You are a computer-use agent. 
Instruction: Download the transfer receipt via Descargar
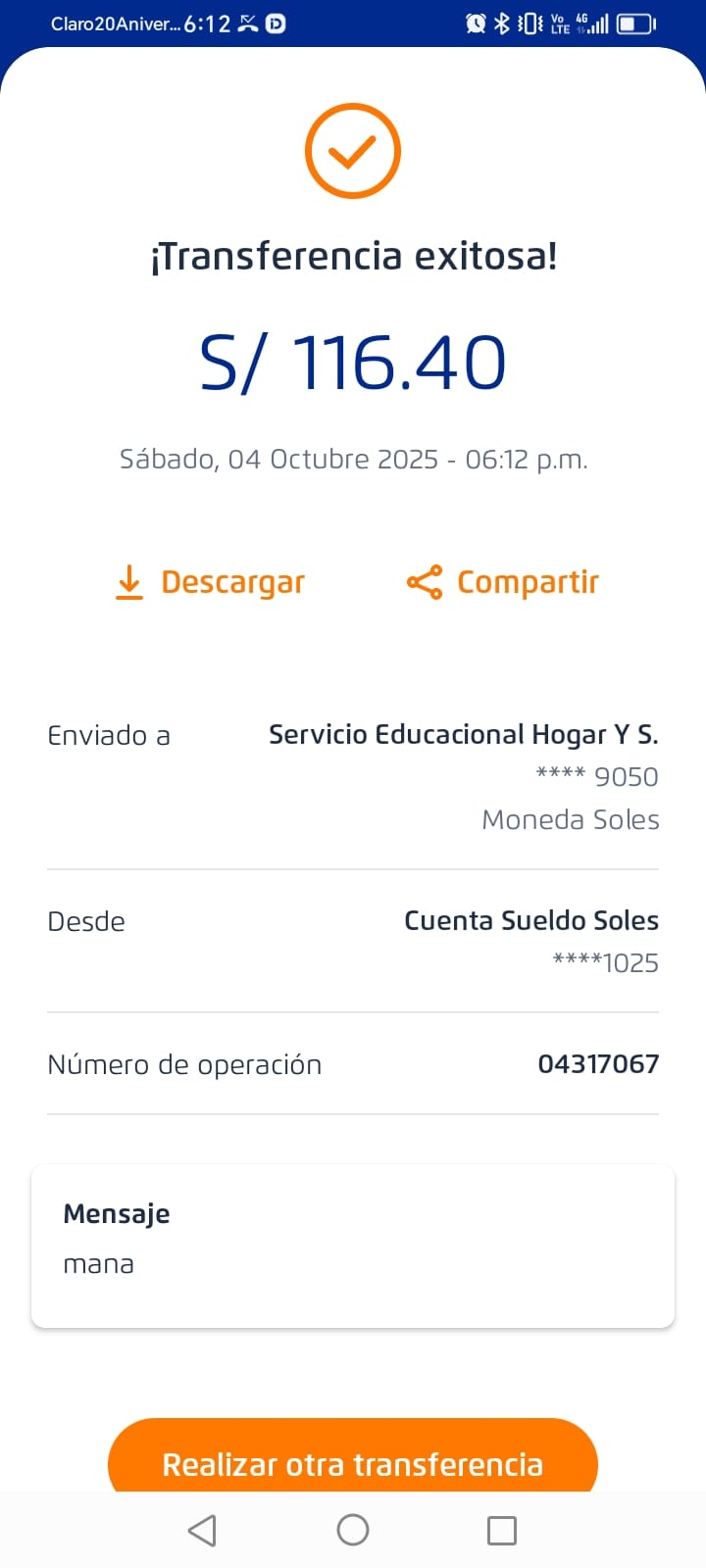click(x=210, y=582)
